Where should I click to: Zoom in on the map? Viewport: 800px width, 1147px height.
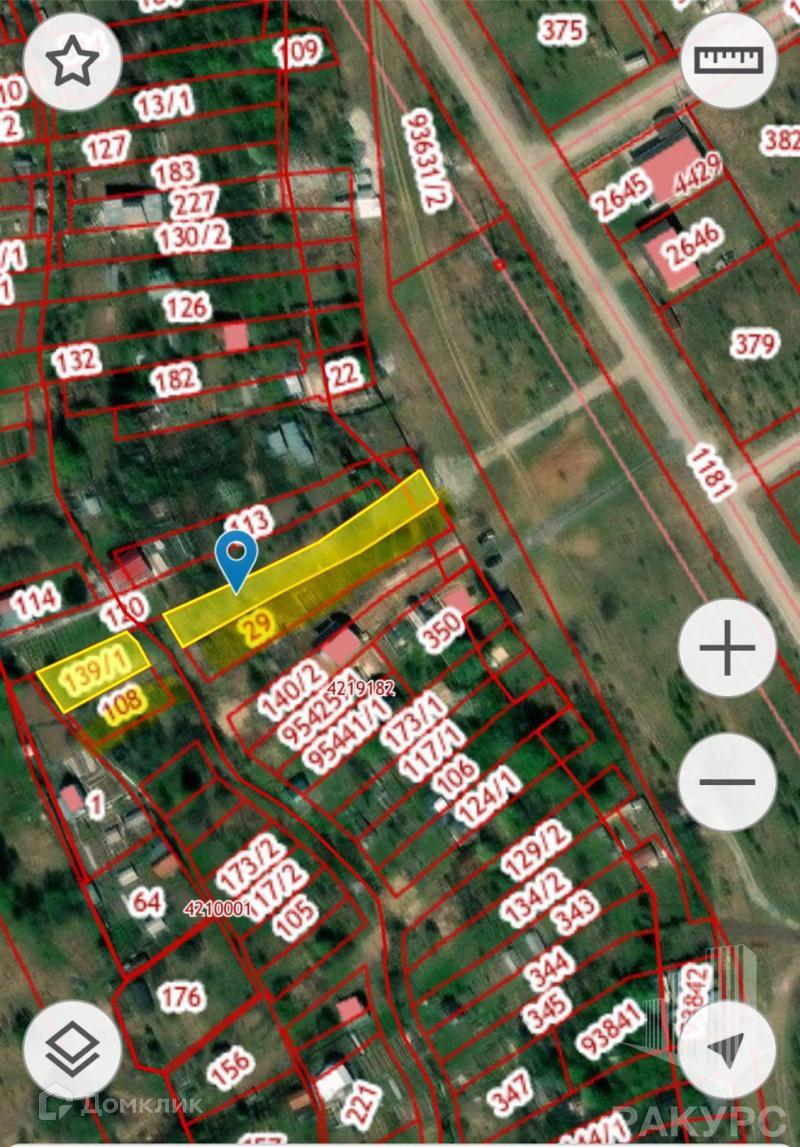coord(727,649)
